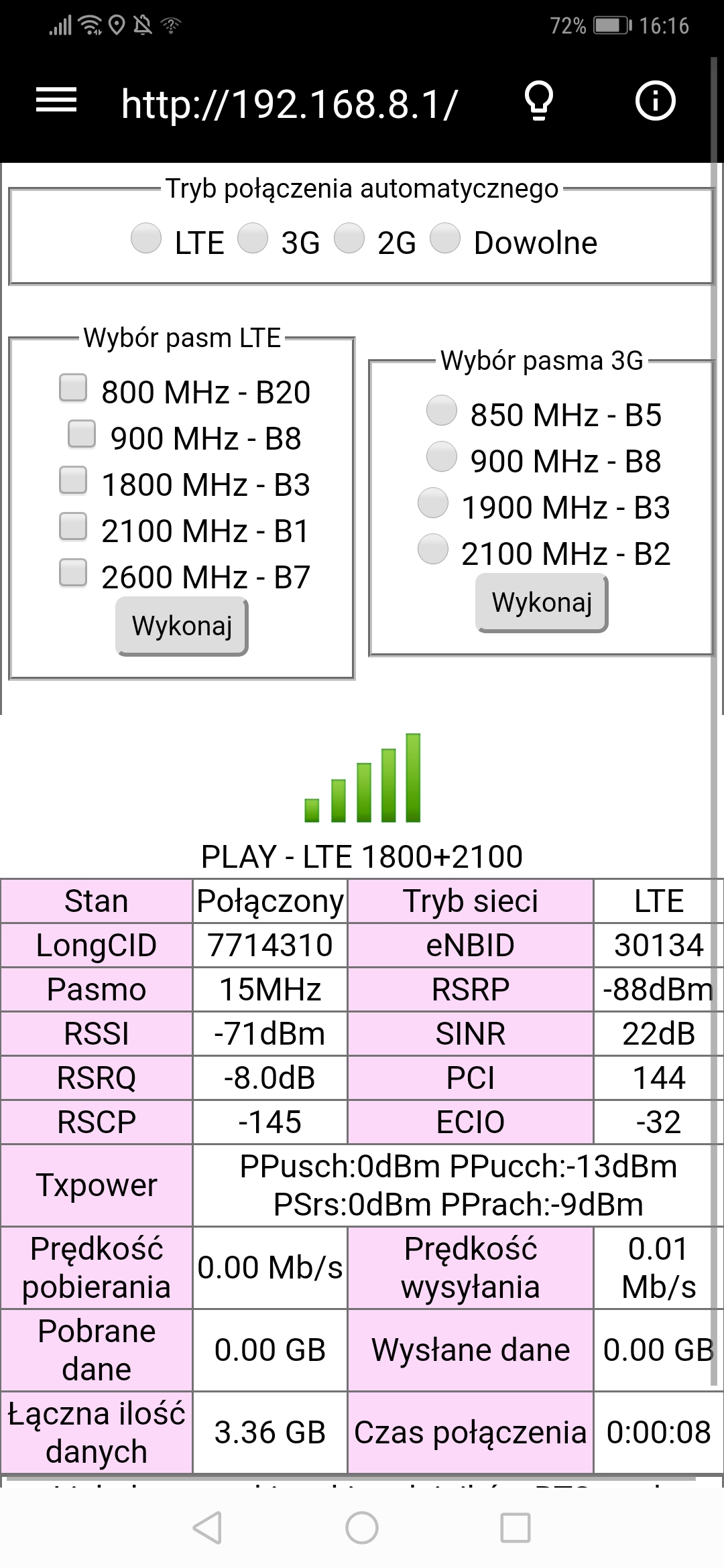This screenshot has width=724, height=1568.
Task: Select 900 MHz - B8 3G band
Action: [x=442, y=456]
